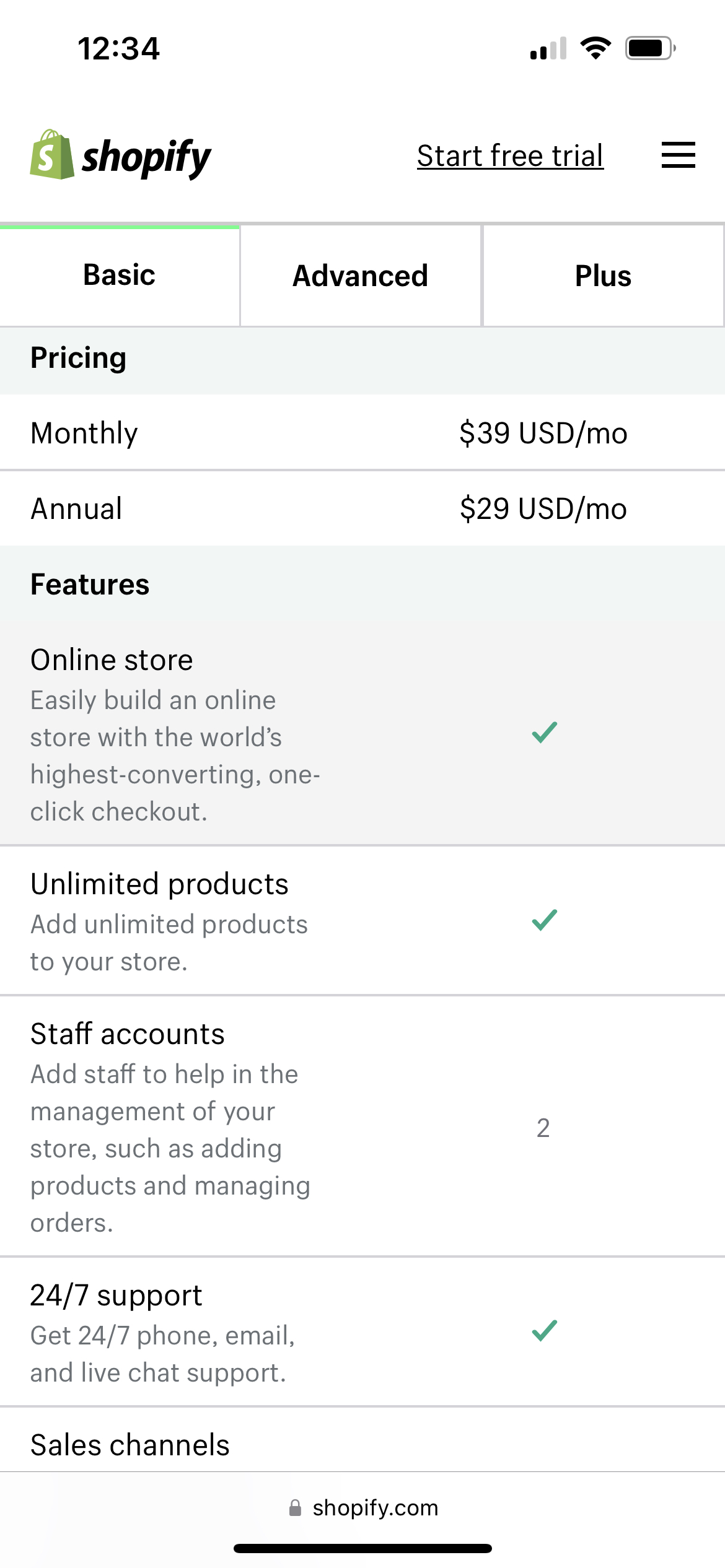Expand the Sales channels section
The image size is (725, 1568).
130,1443
